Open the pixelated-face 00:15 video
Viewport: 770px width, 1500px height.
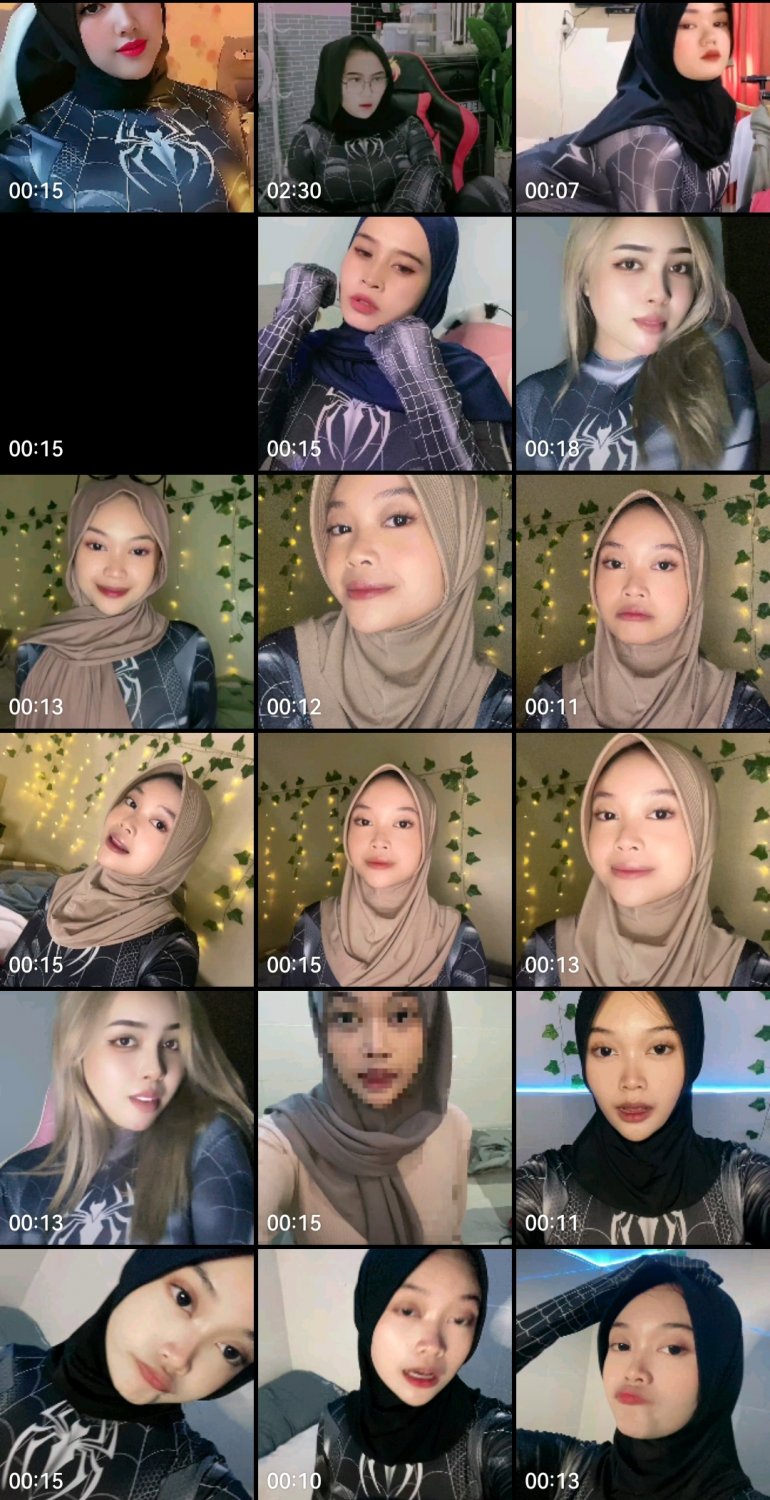pos(384,1117)
